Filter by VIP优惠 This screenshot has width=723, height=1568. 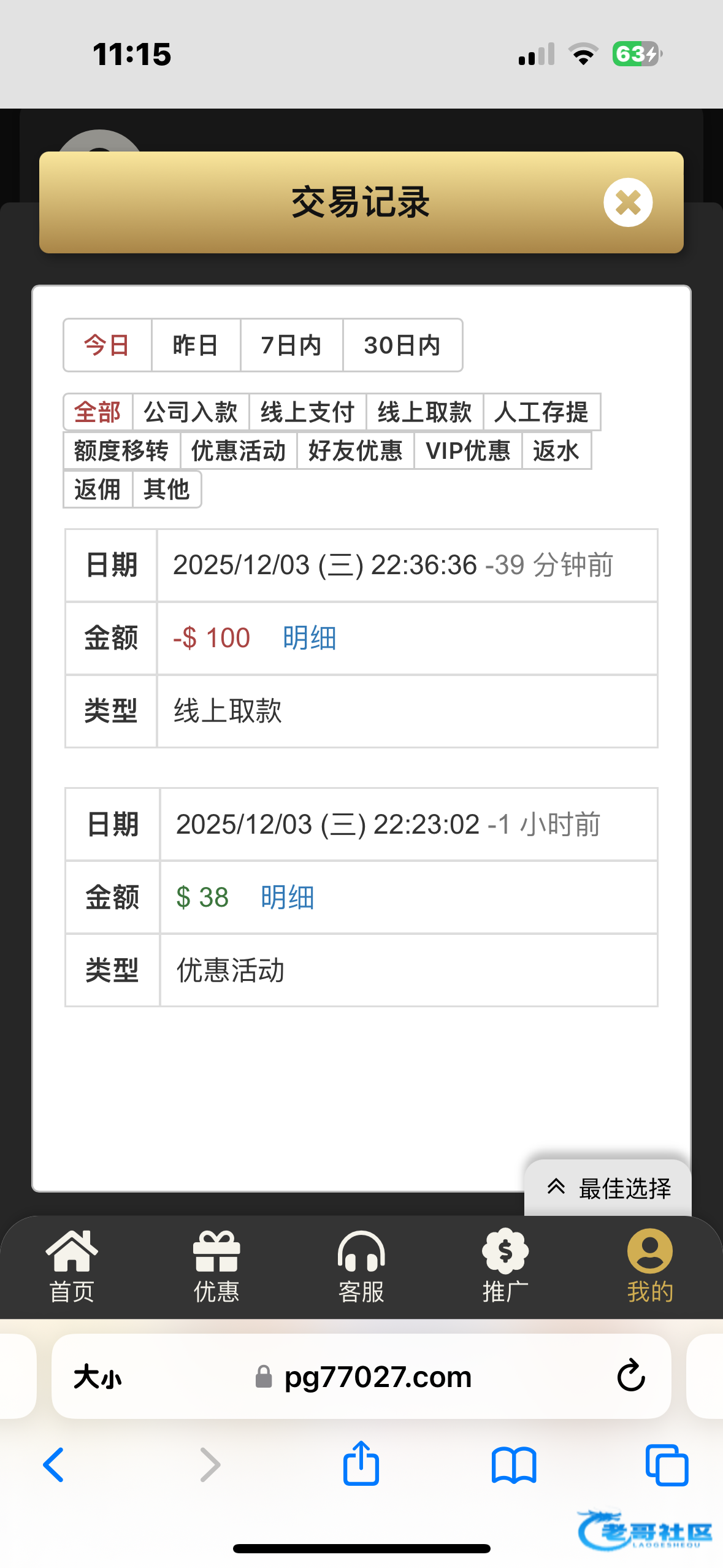(468, 450)
